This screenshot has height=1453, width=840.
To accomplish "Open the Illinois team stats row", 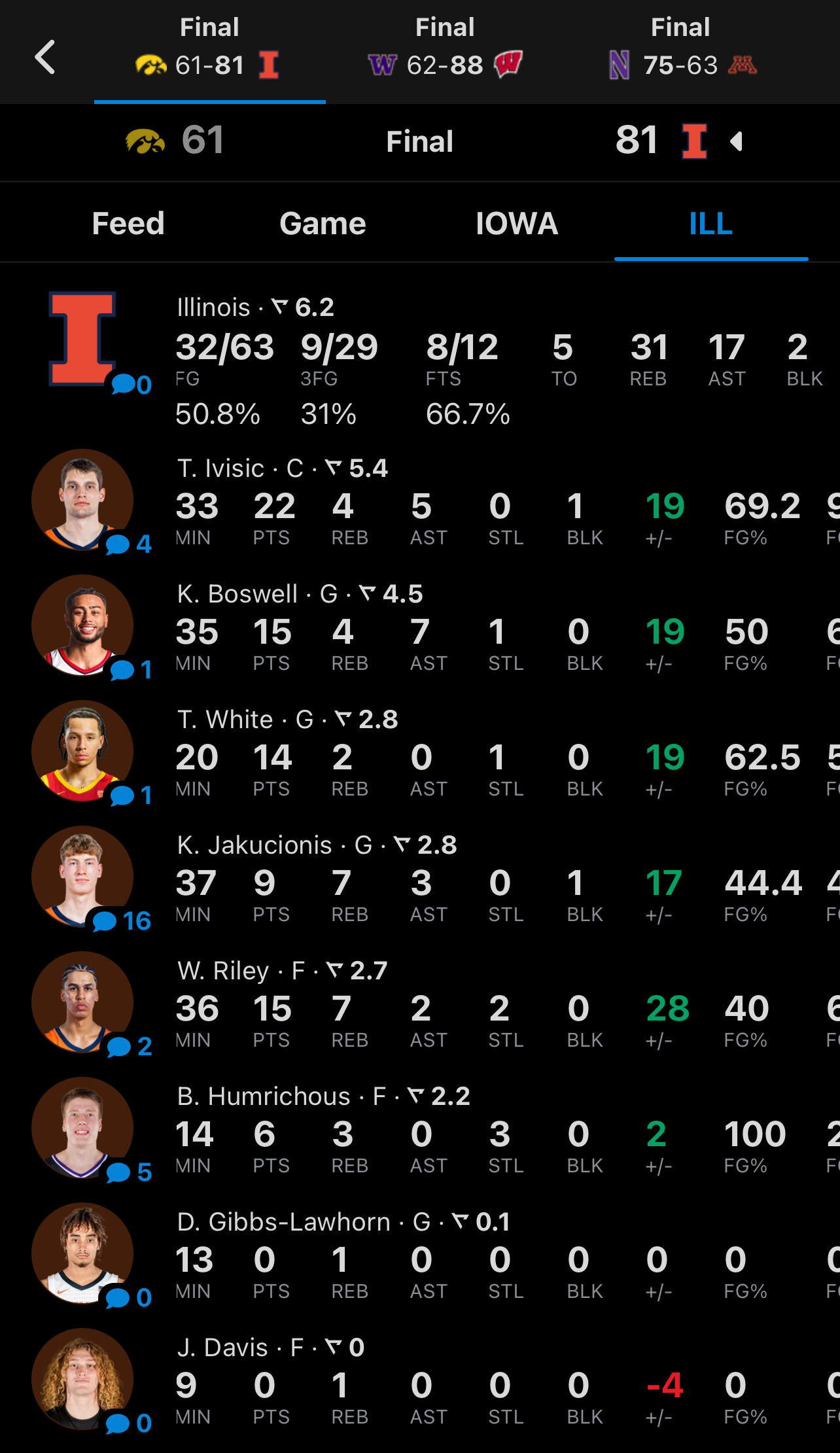I will pos(420,361).
